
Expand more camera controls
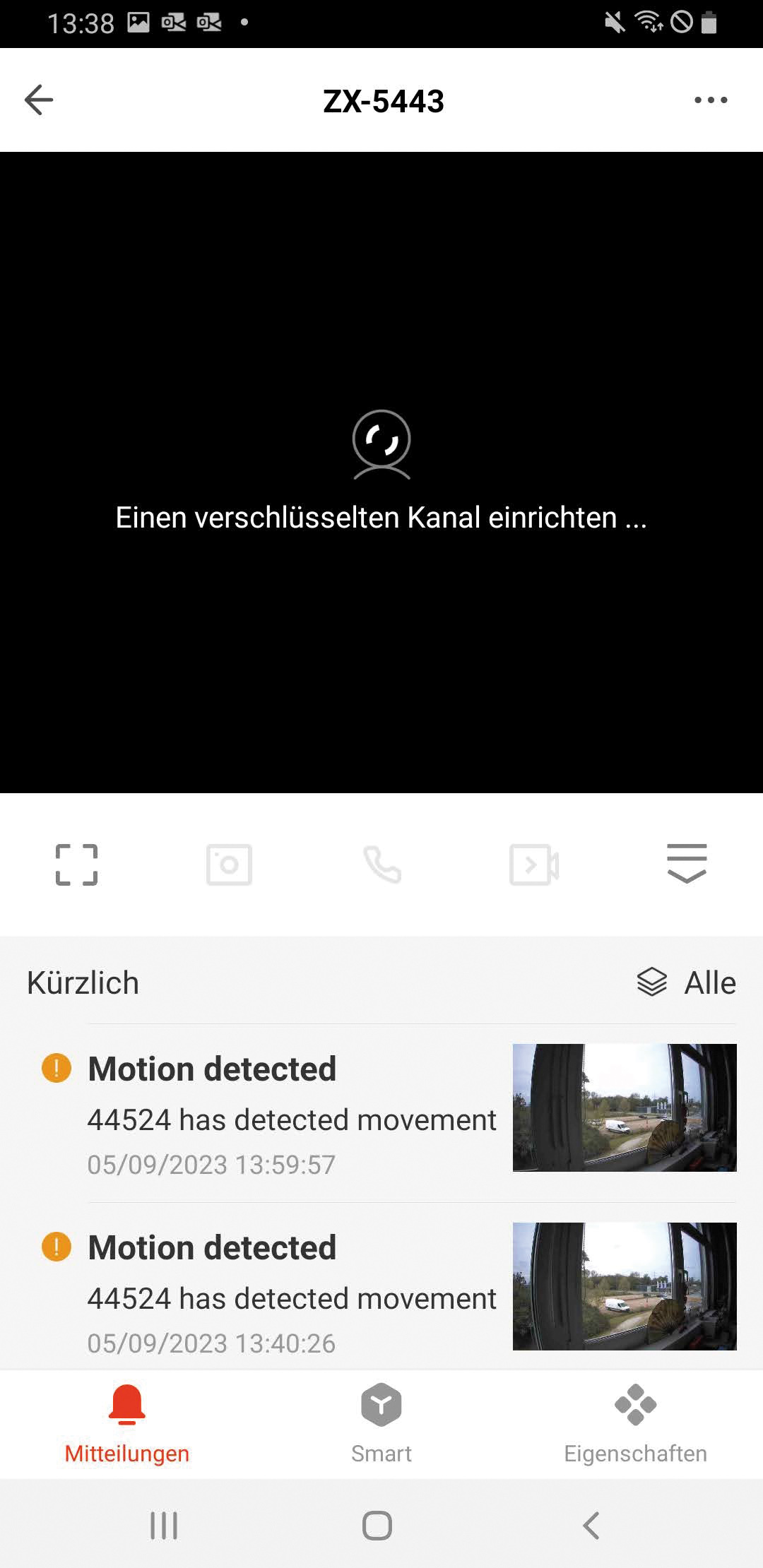click(687, 863)
